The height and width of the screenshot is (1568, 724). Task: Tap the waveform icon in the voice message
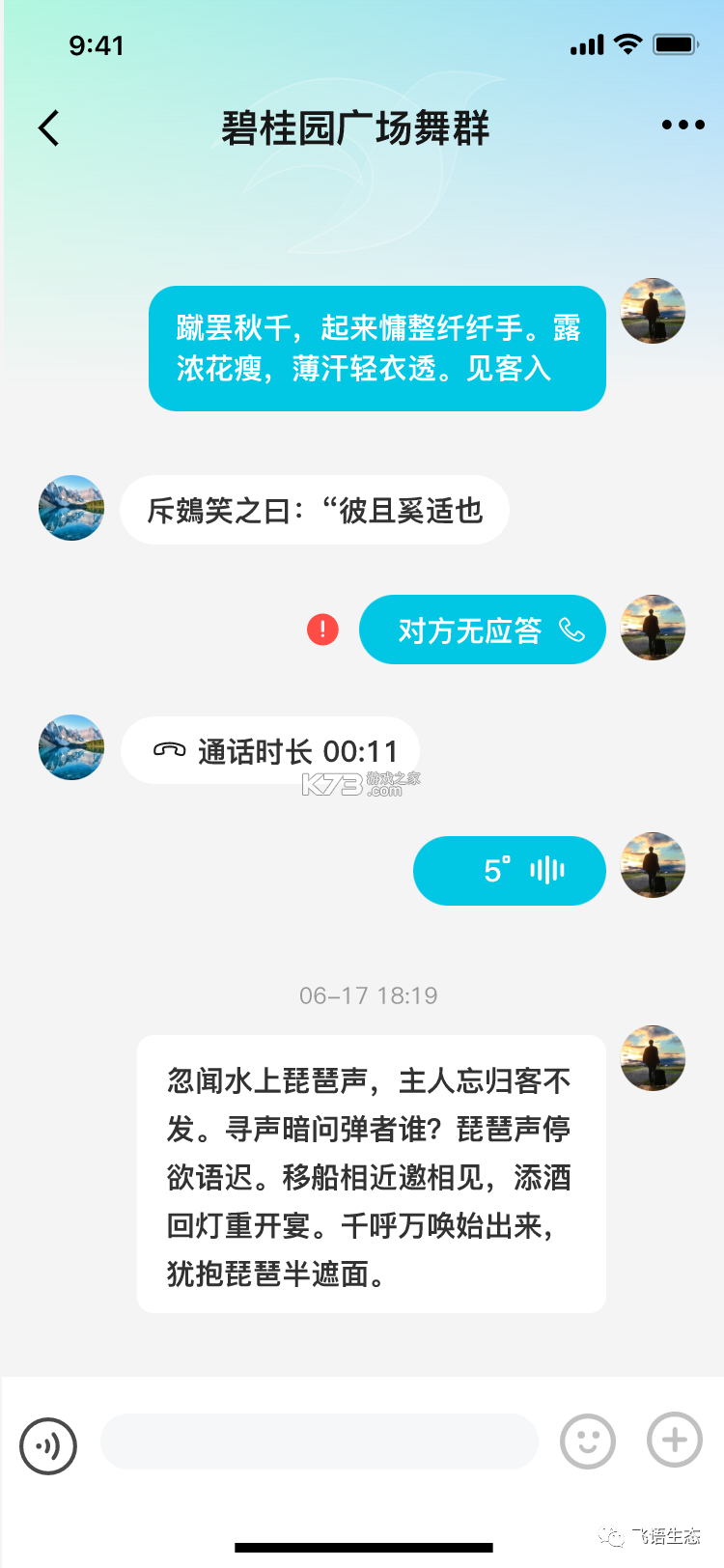(x=546, y=870)
